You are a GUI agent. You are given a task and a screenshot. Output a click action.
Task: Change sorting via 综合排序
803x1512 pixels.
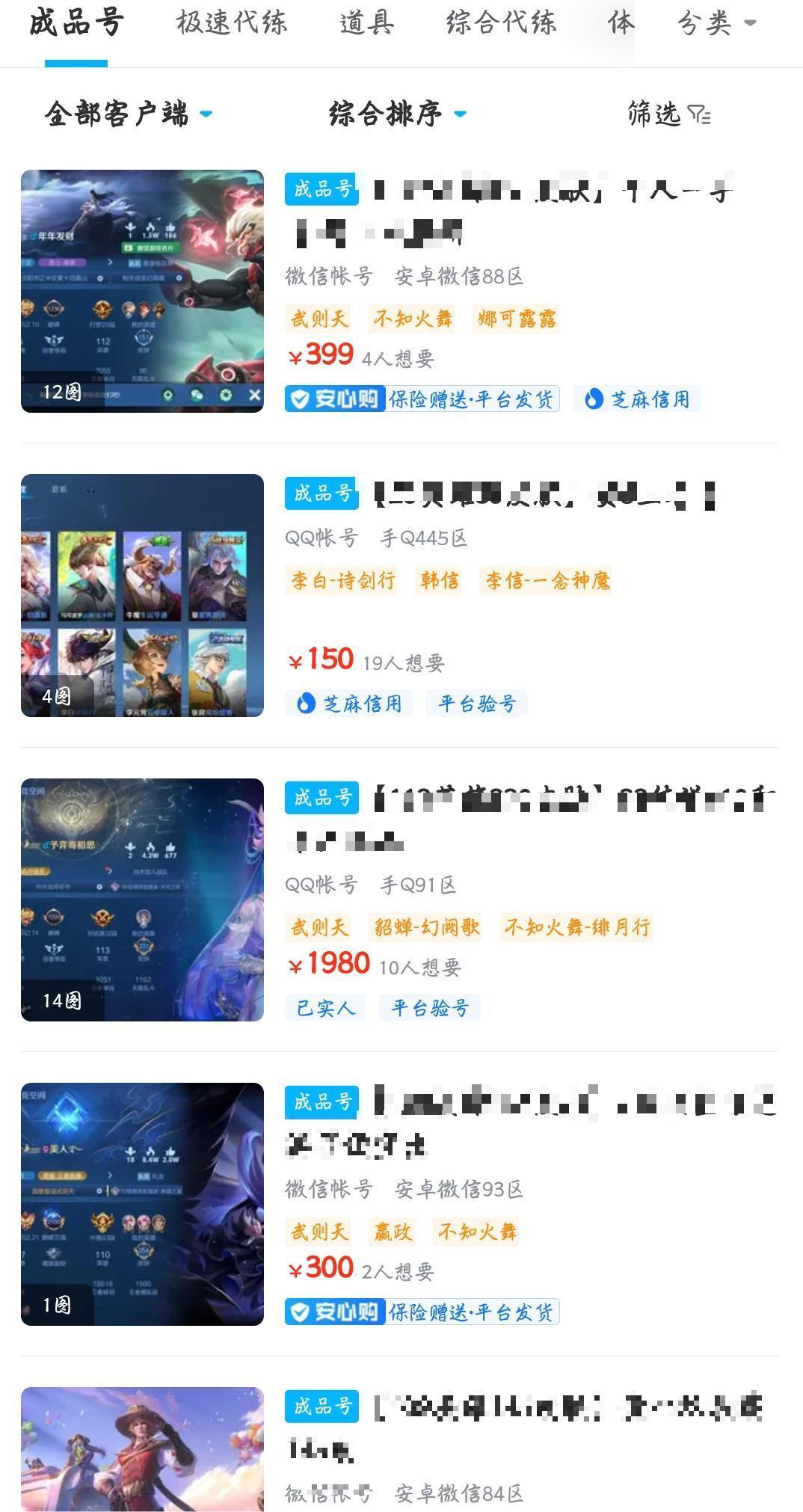[x=397, y=114]
